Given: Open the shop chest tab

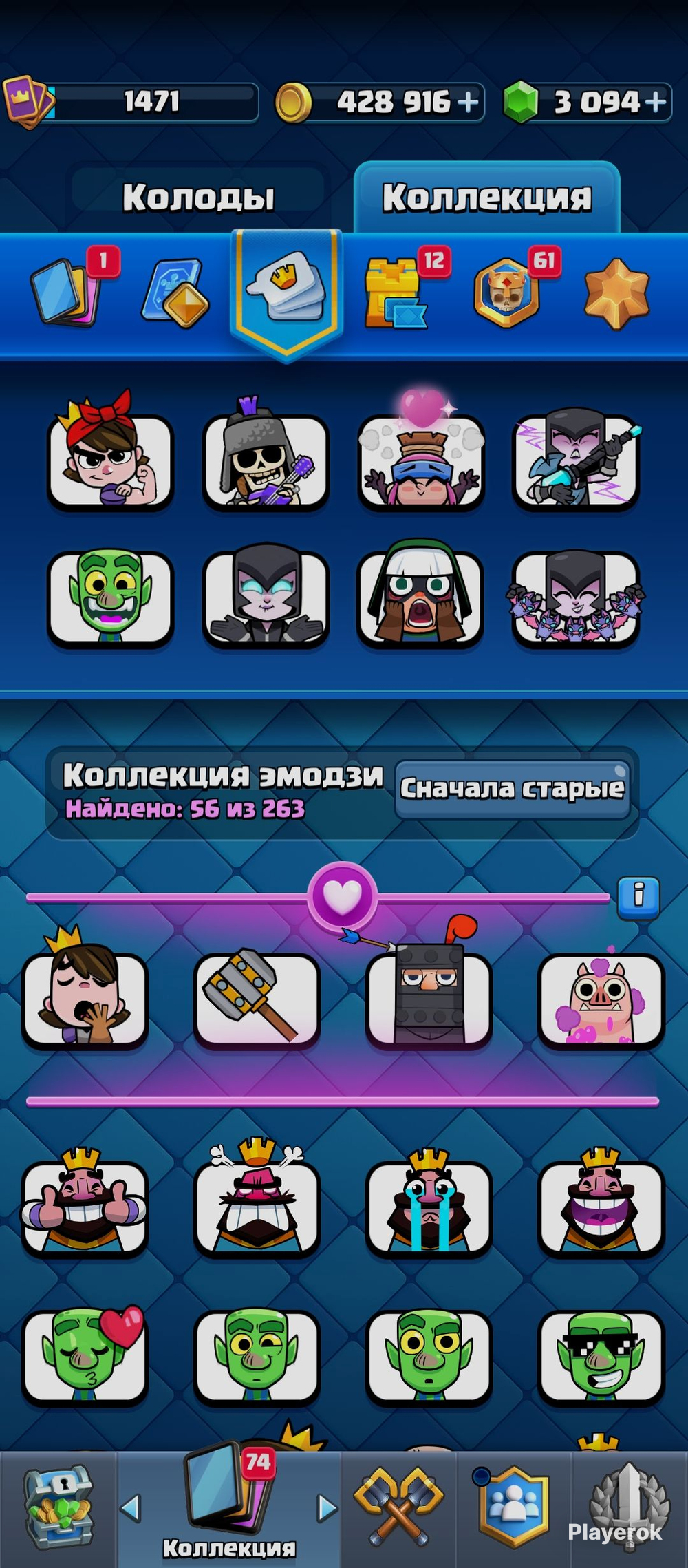Looking at the screenshot, I should tap(58, 1507).
